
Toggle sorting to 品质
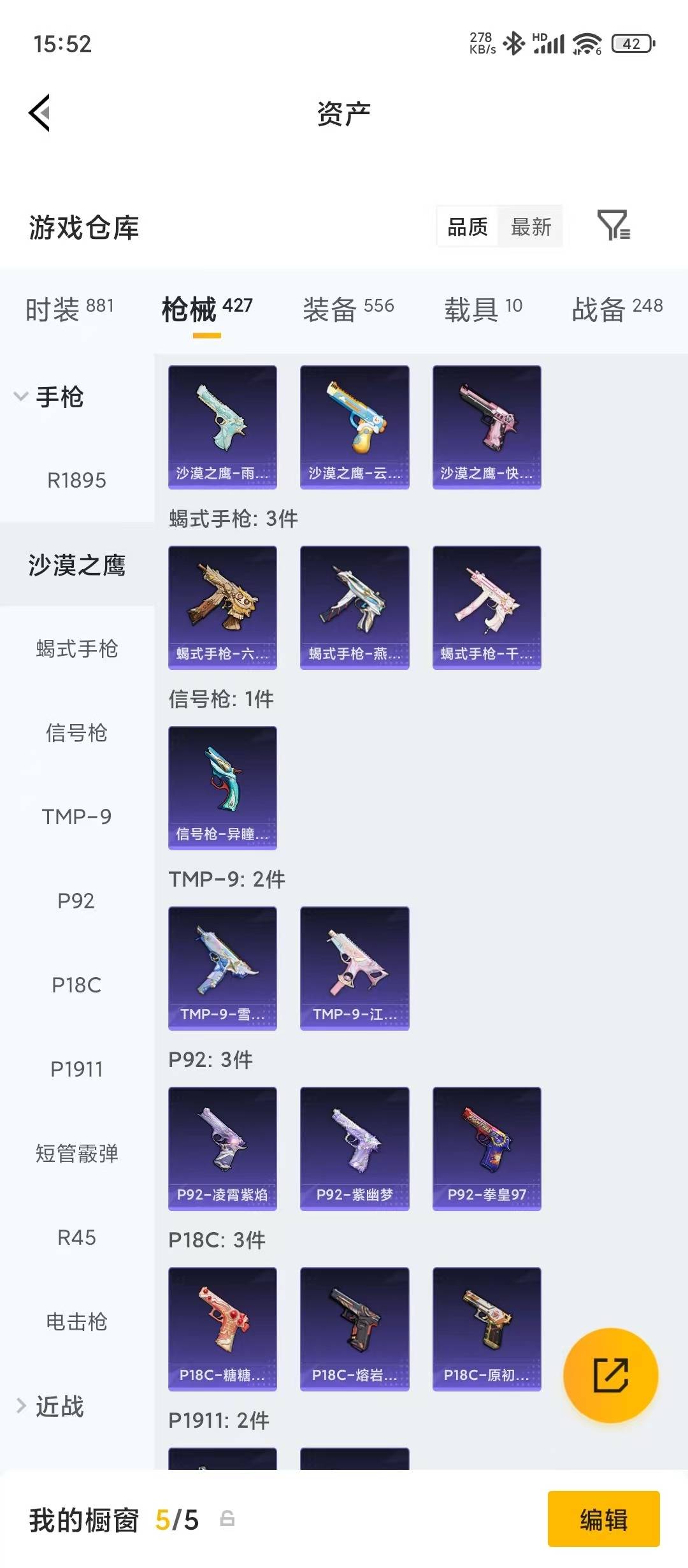click(x=467, y=228)
